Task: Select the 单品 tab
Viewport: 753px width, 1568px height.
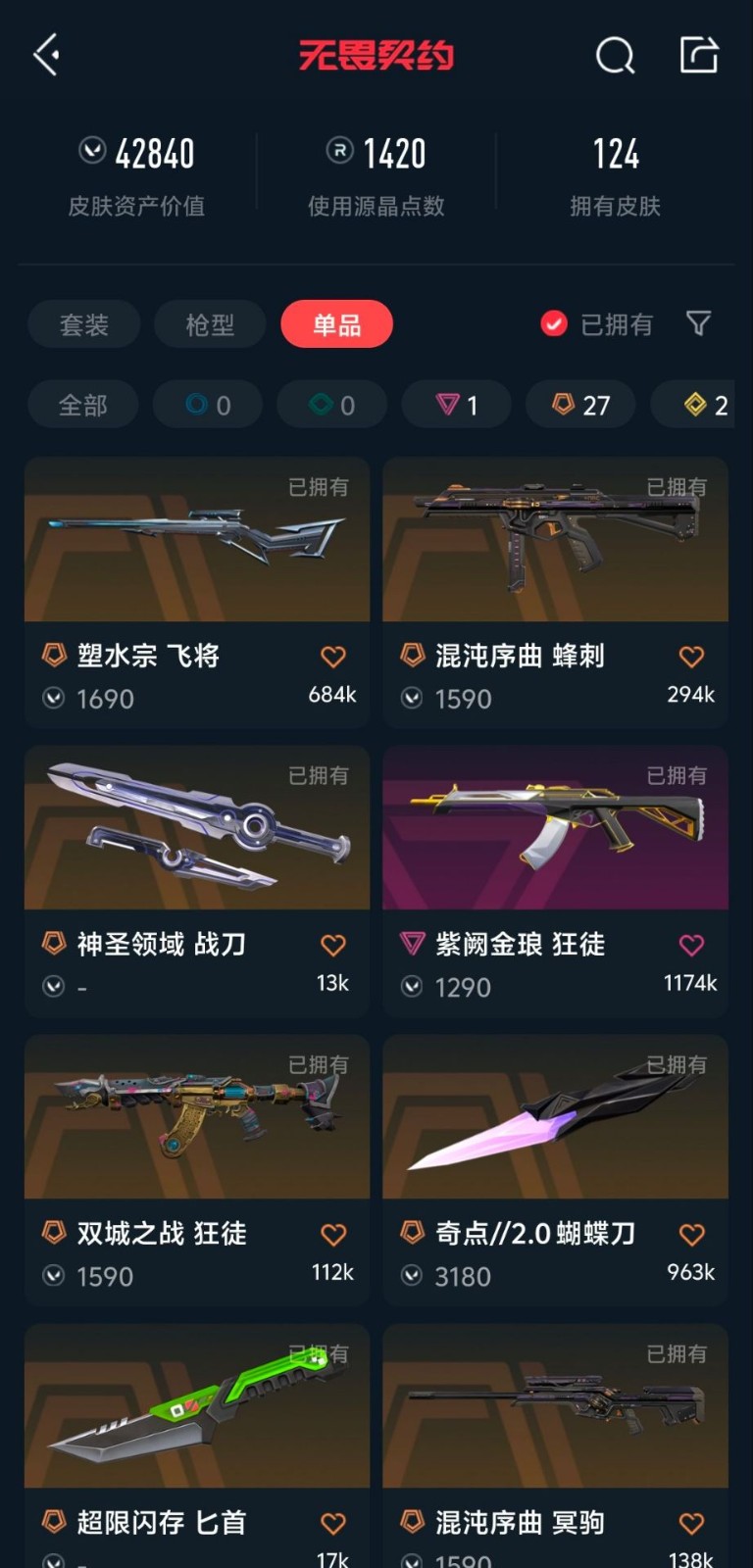Action: pyautogui.click(x=336, y=324)
